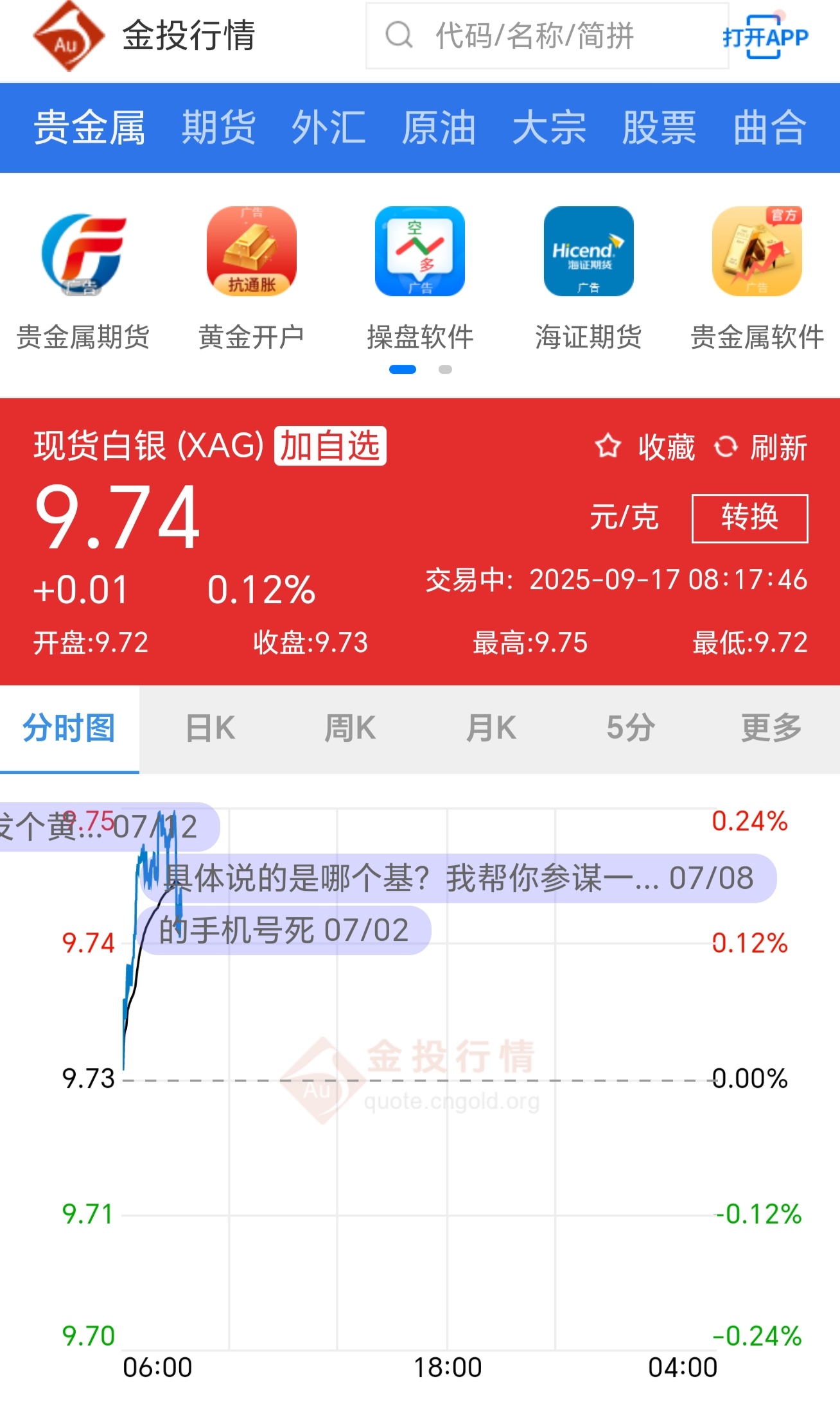Open the 操盘软件 shortcut
The image size is (840, 1404).
pos(420,279)
